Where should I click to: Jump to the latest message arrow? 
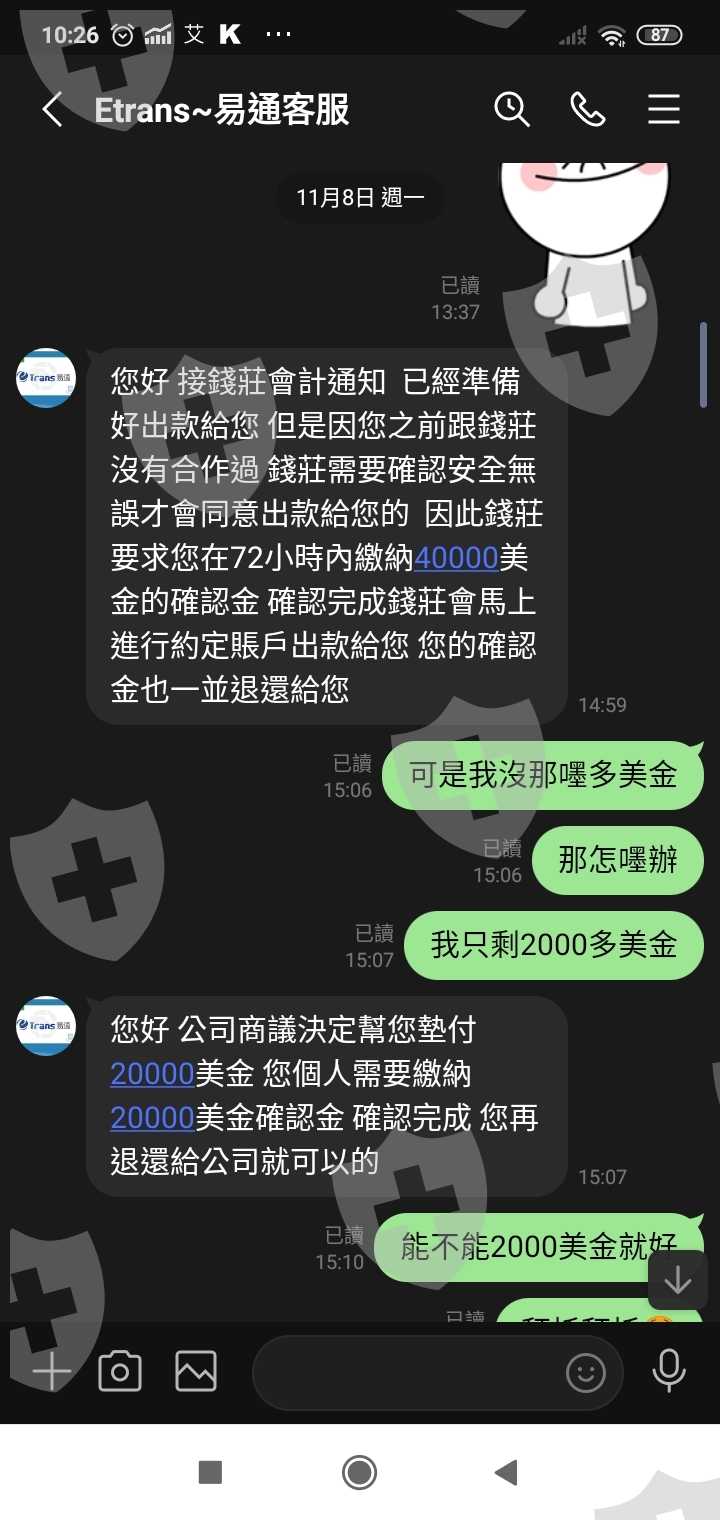[x=678, y=1279]
